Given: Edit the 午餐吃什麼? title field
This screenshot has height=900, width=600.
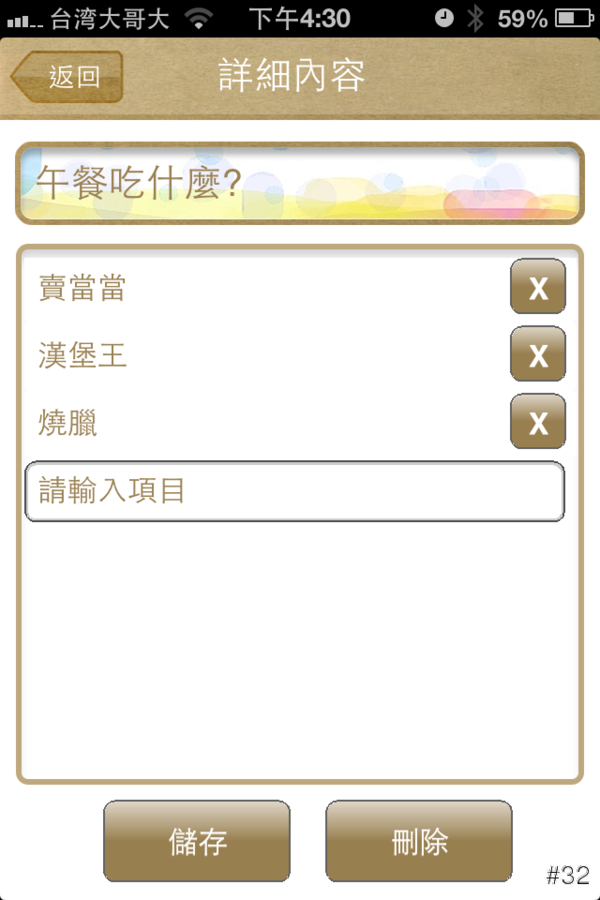Looking at the screenshot, I should [298, 183].
